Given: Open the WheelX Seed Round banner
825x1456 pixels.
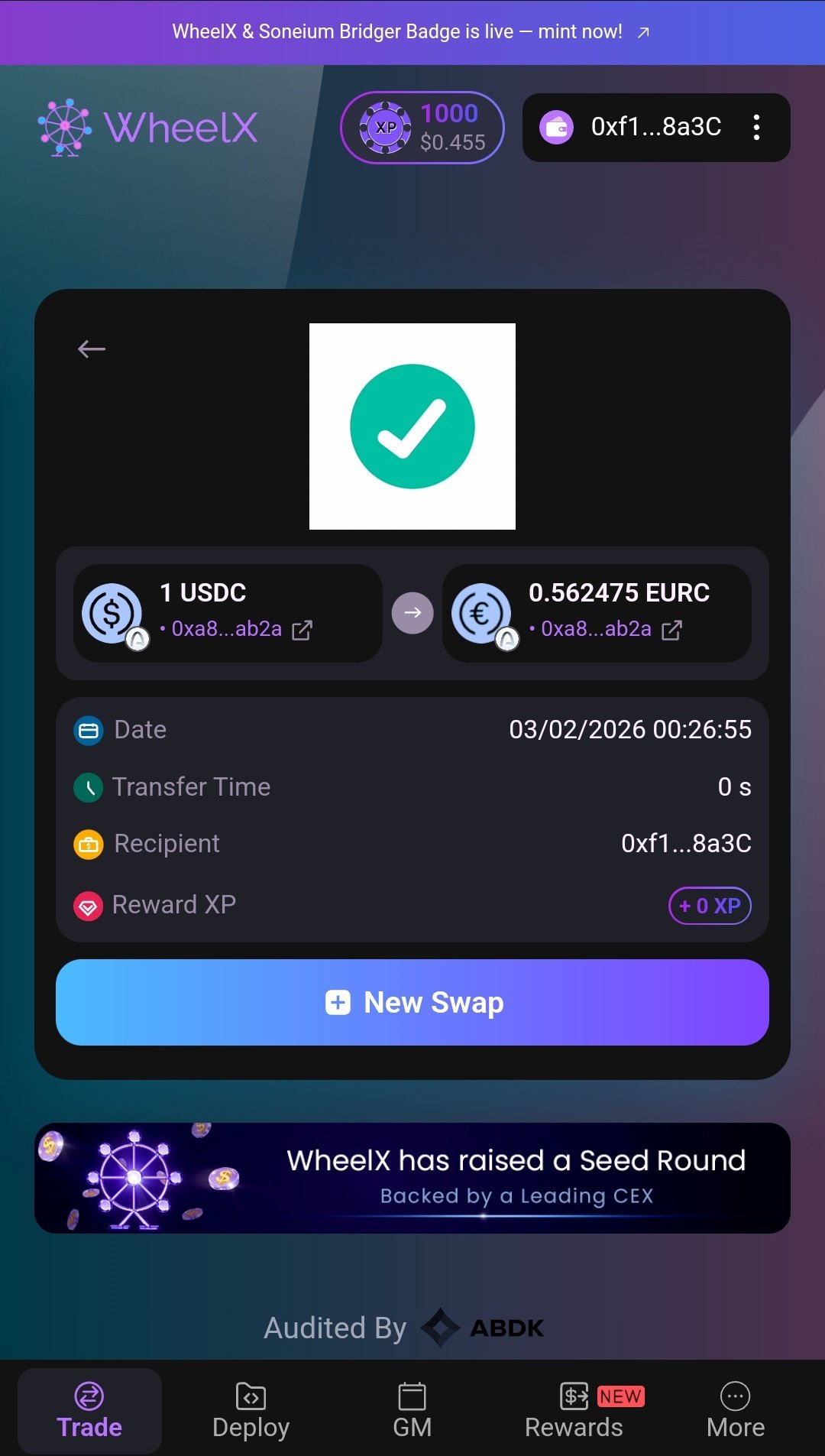Looking at the screenshot, I should tap(412, 1178).
